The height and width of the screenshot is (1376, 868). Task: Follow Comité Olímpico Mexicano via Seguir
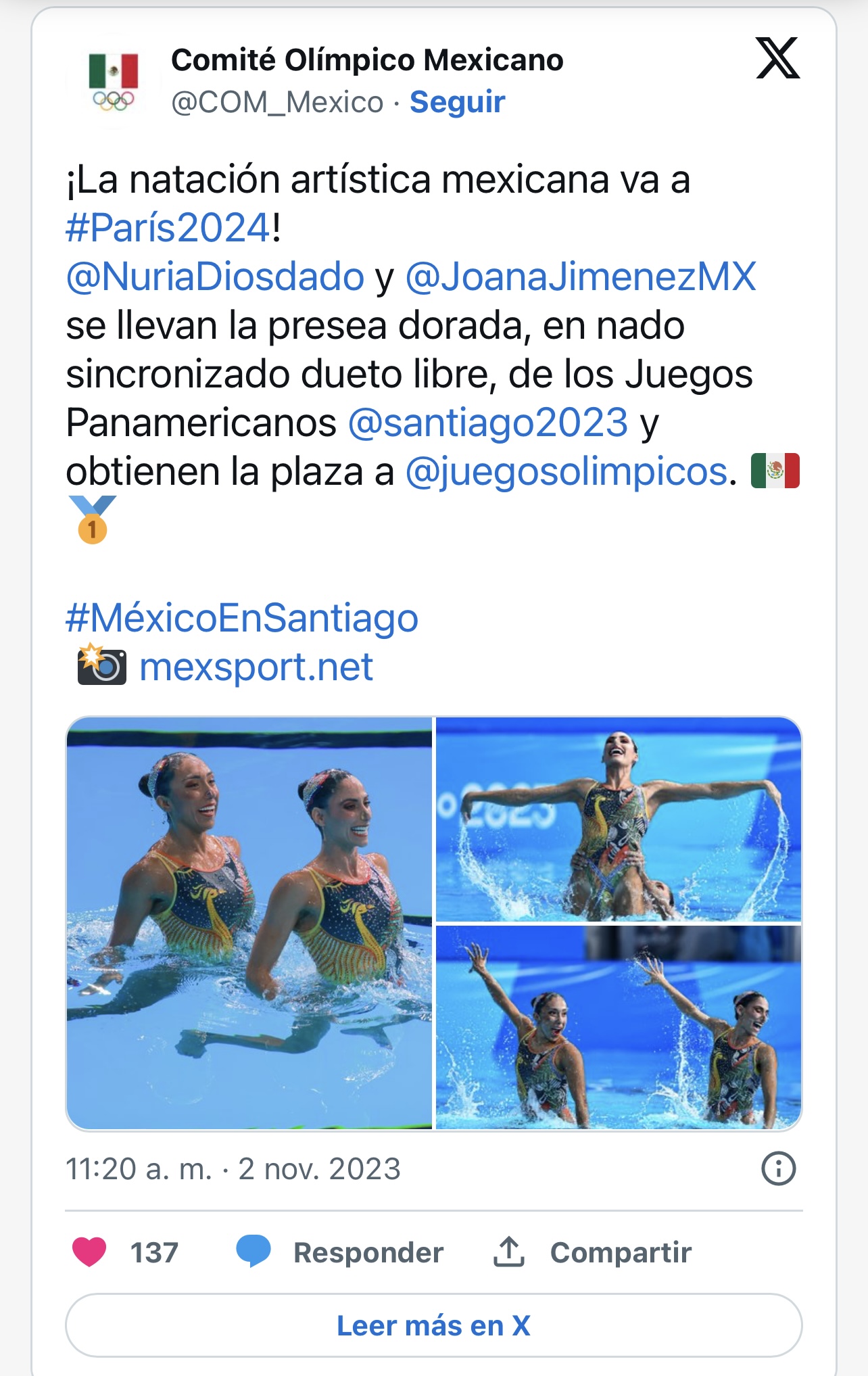tap(457, 102)
